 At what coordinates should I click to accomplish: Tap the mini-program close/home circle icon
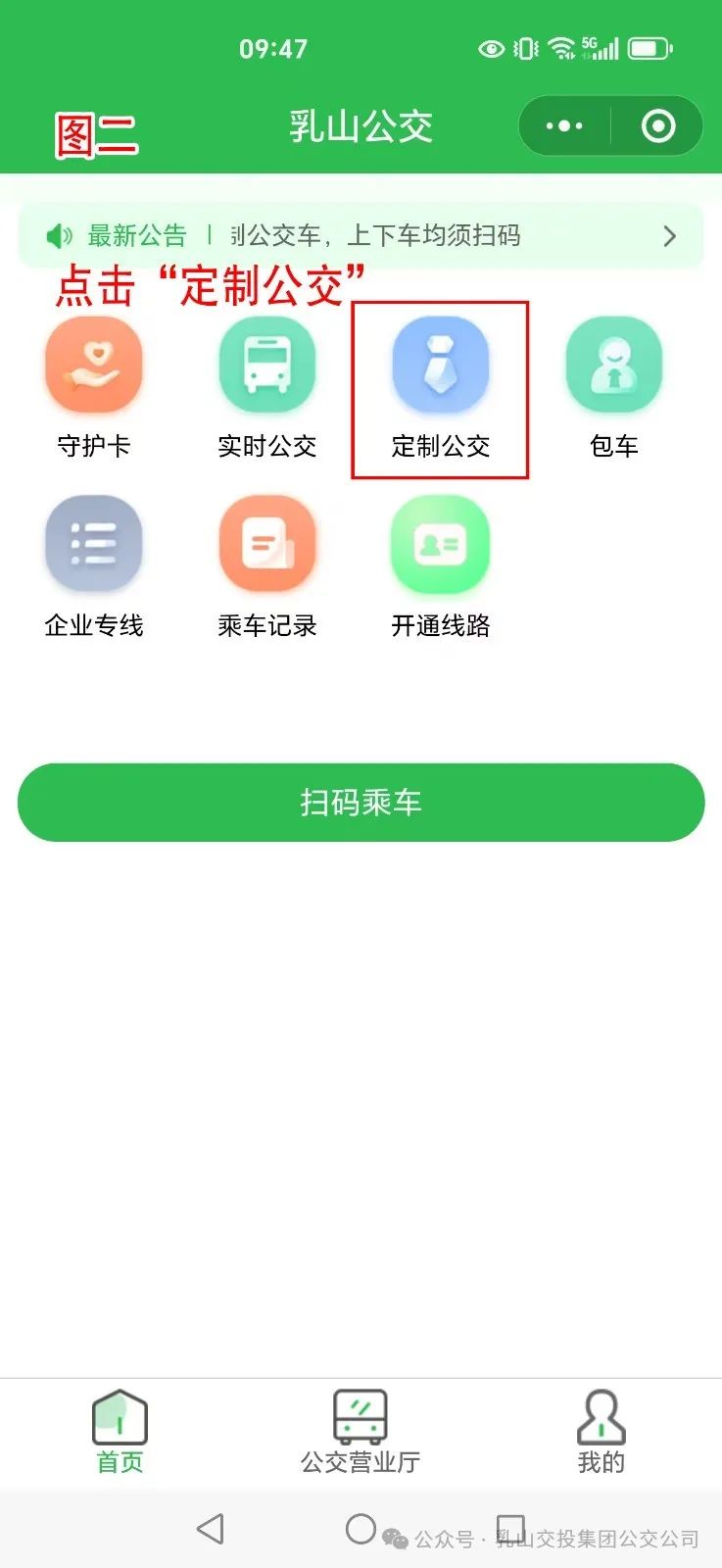(x=657, y=125)
